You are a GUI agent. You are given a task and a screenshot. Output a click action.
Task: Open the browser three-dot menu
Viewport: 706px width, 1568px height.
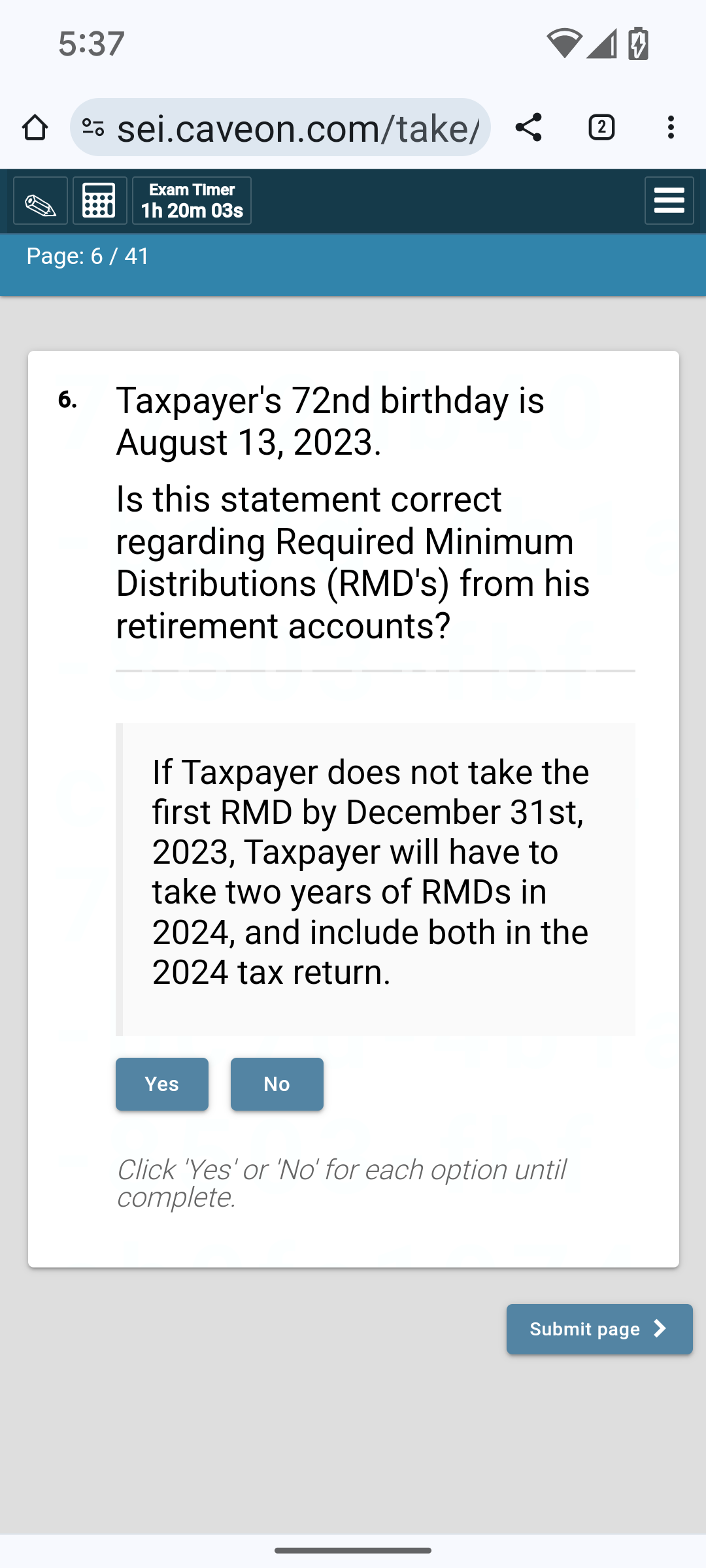point(671,127)
